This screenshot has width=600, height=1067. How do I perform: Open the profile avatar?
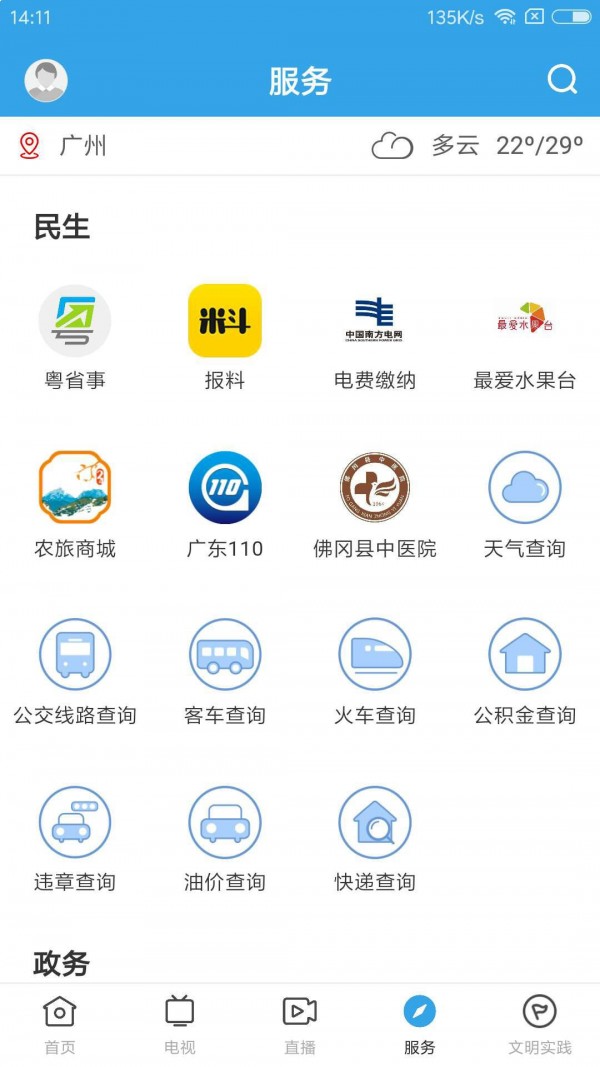[46, 81]
